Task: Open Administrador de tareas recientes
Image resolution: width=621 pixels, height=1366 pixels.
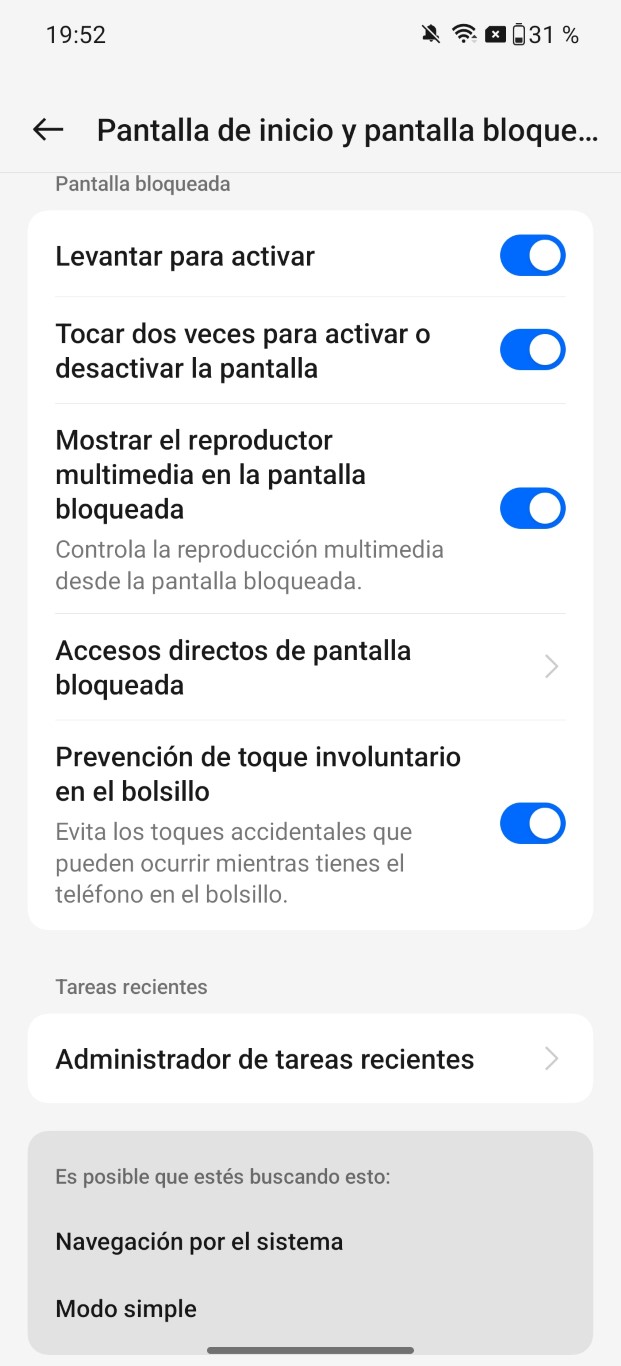Action: [310, 1059]
